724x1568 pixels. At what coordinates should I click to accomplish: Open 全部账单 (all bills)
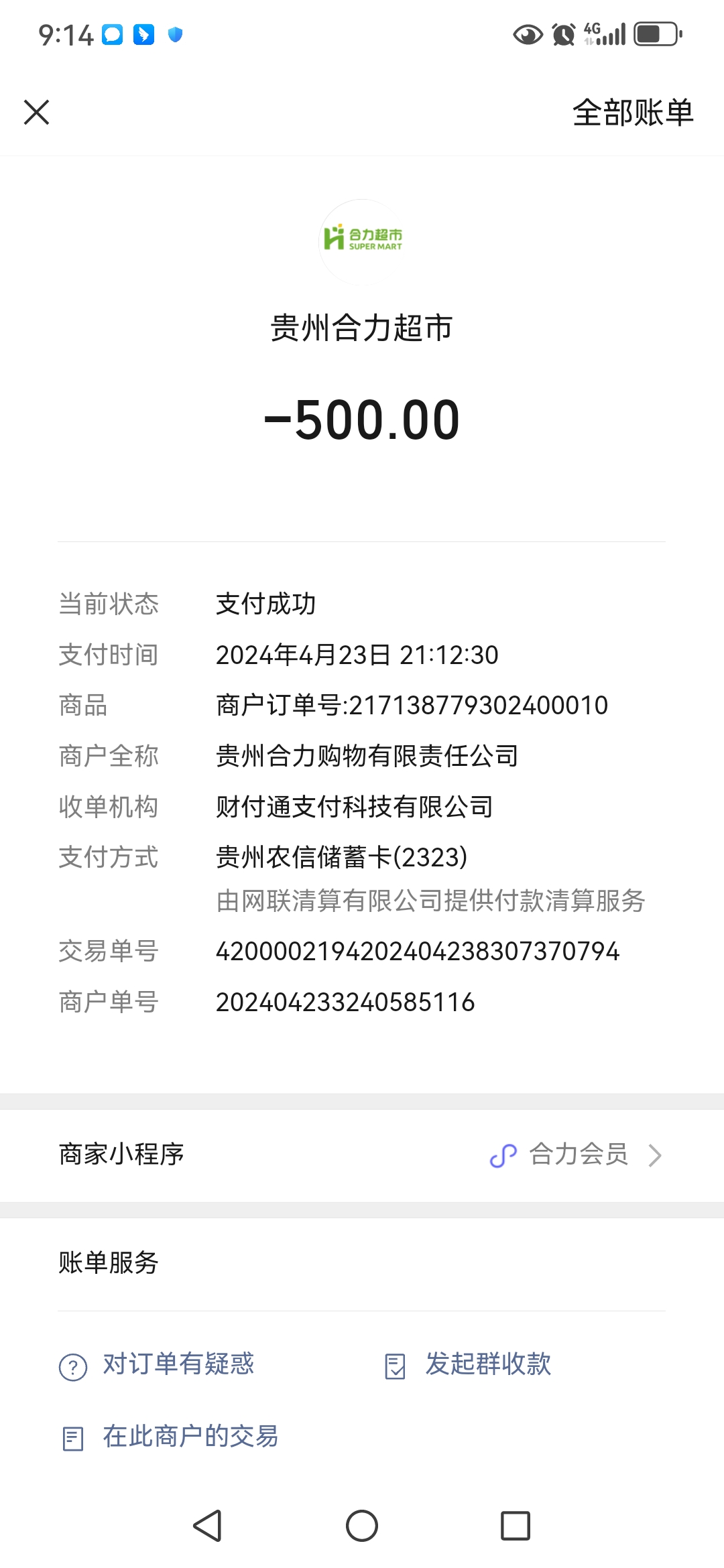coord(632,112)
